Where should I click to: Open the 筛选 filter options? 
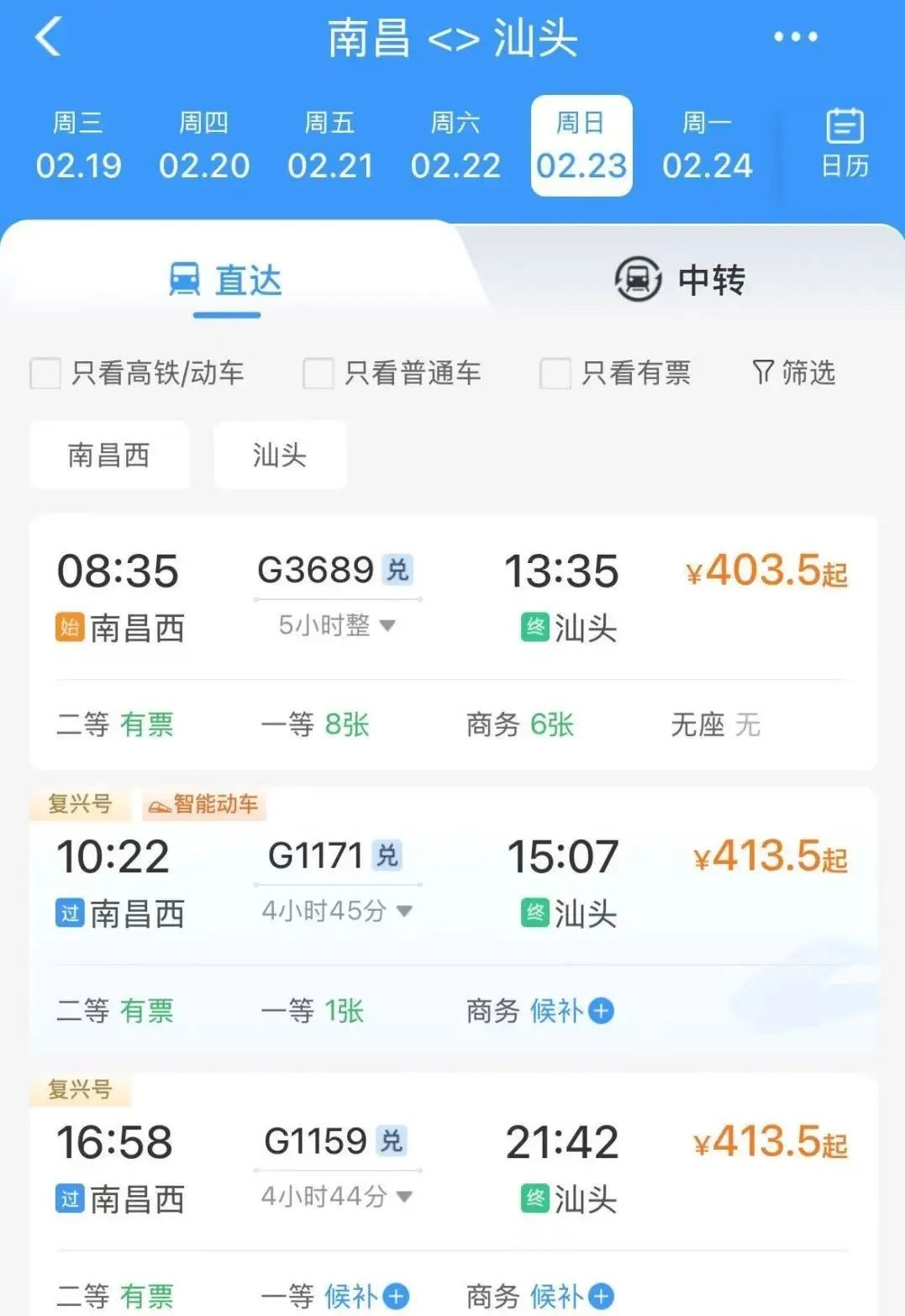[x=794, y=372]
